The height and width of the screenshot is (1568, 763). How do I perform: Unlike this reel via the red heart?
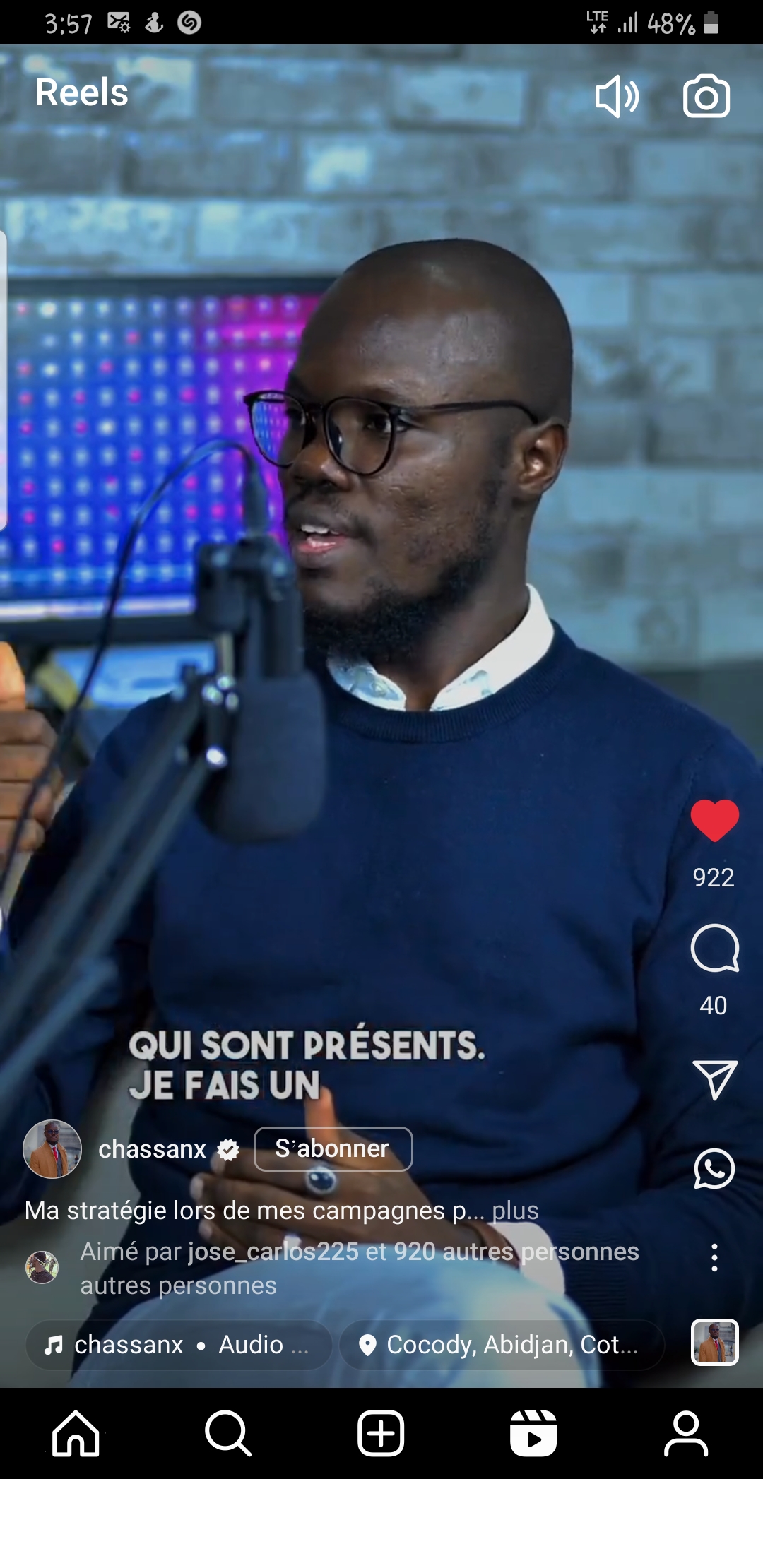(x=714, y=821)
